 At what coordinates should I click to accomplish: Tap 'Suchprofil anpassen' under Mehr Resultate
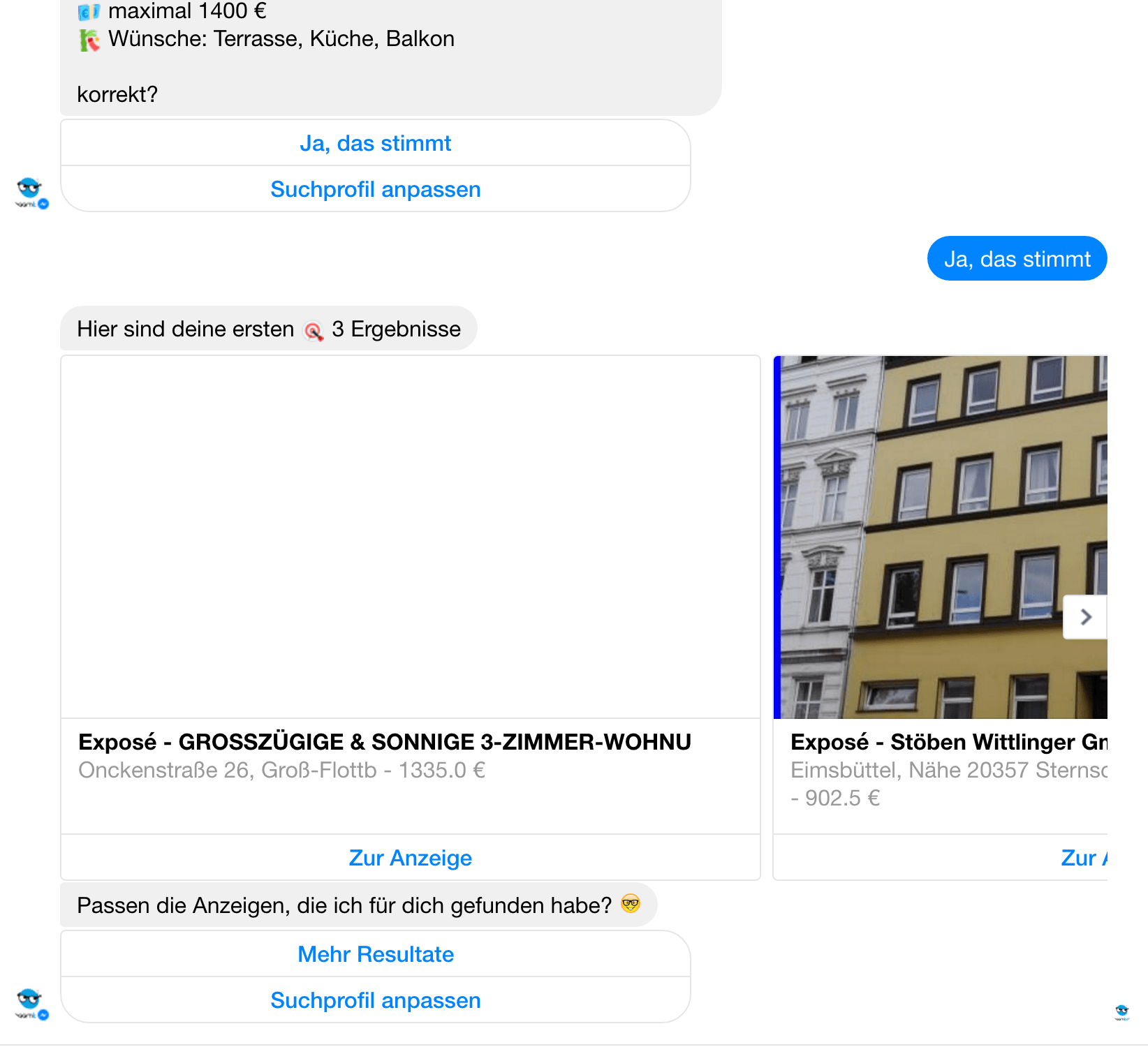375,1000
